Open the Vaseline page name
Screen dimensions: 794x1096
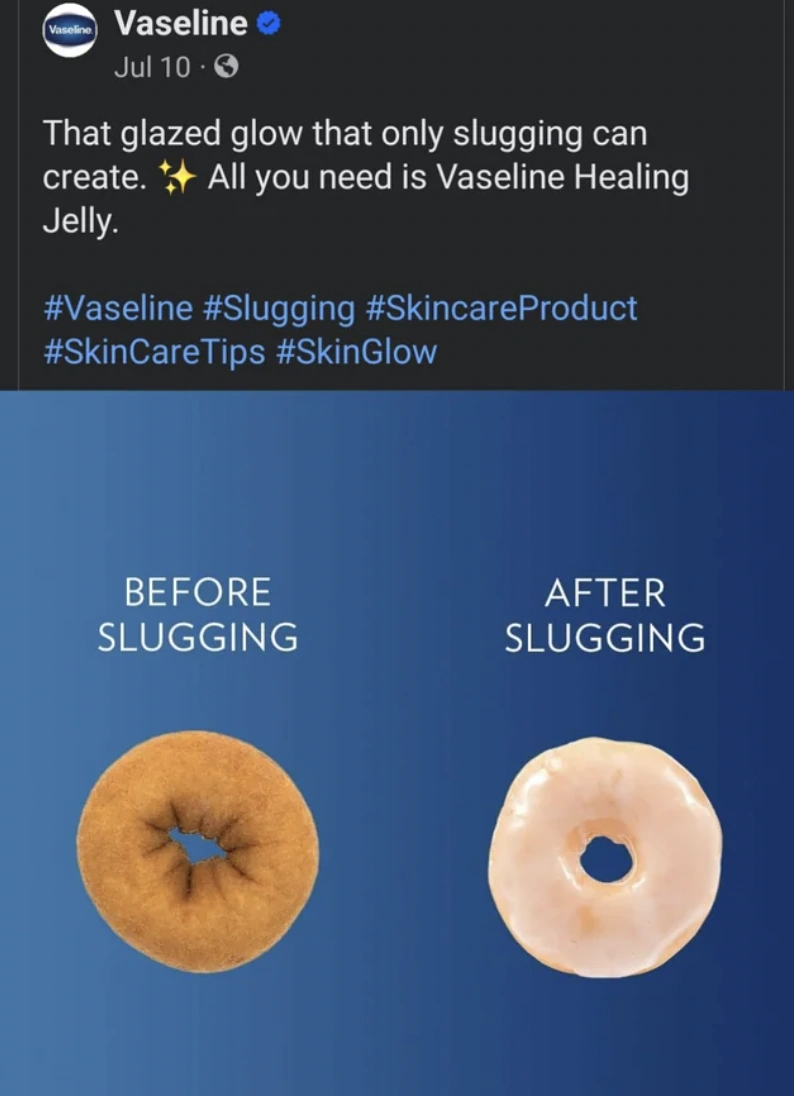[x=180, y=23]
